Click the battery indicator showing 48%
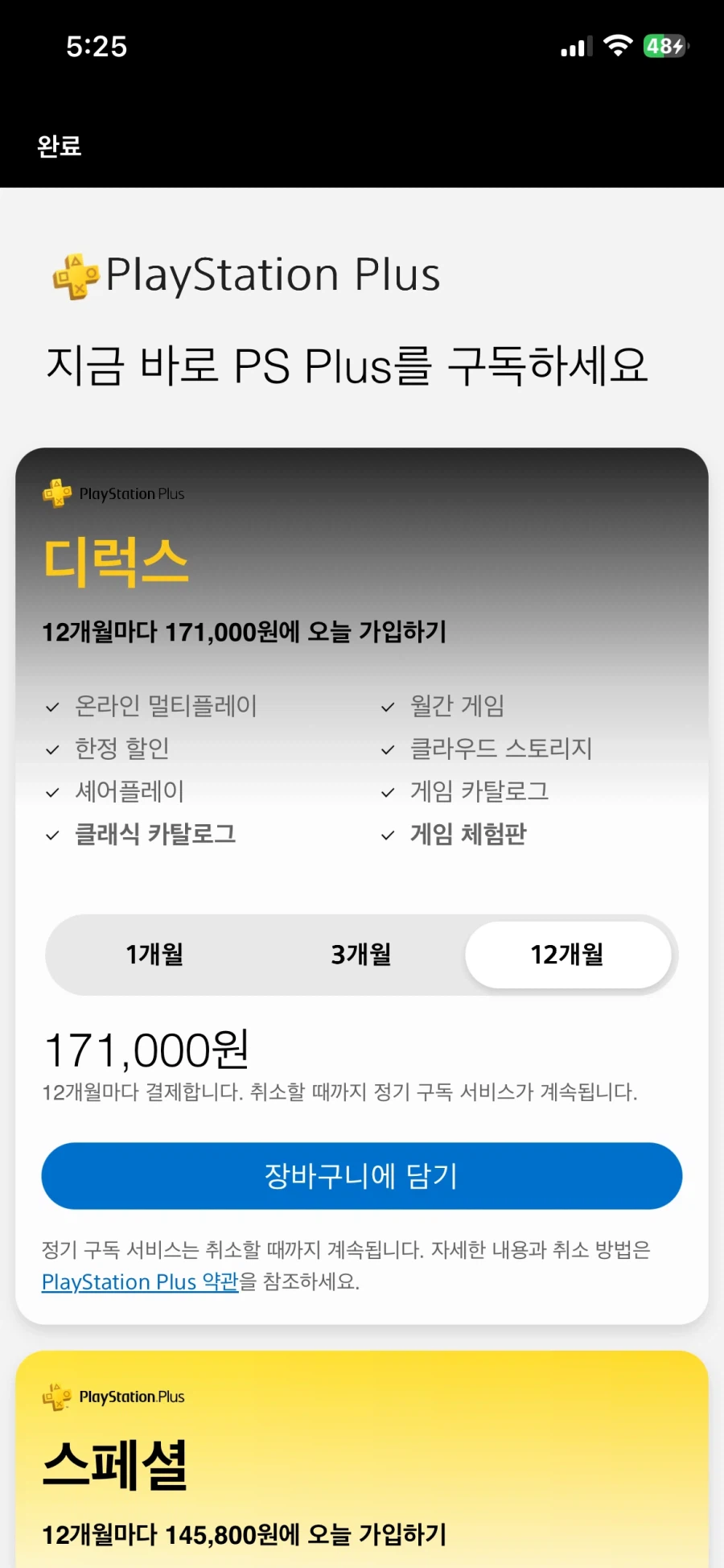Image resolution: width=724 pixels, height=1568 pixels. pos(664,47)
